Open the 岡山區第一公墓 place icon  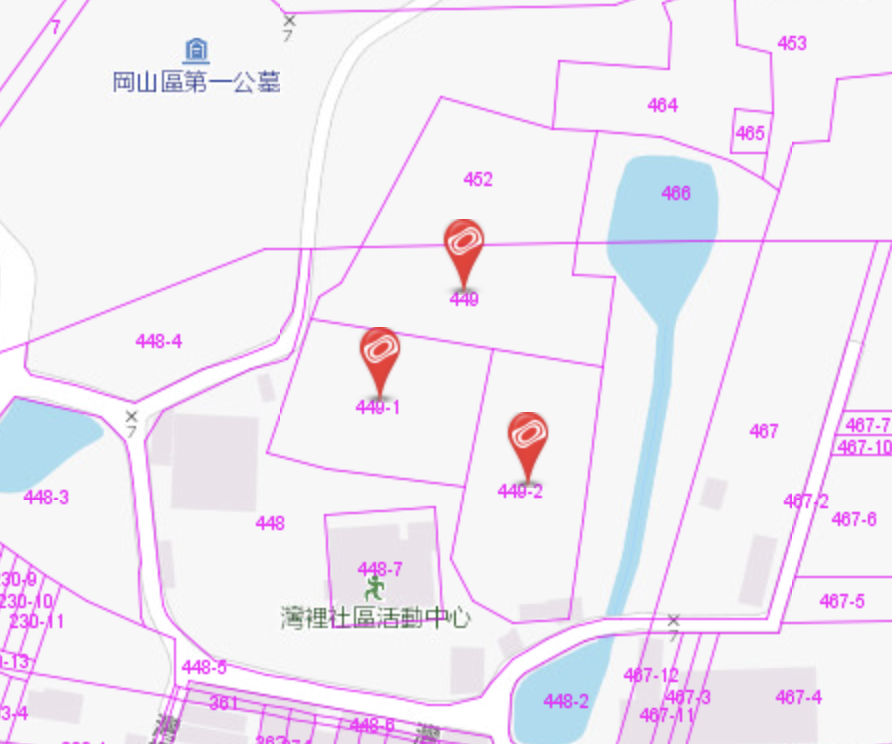pos(197,49)
